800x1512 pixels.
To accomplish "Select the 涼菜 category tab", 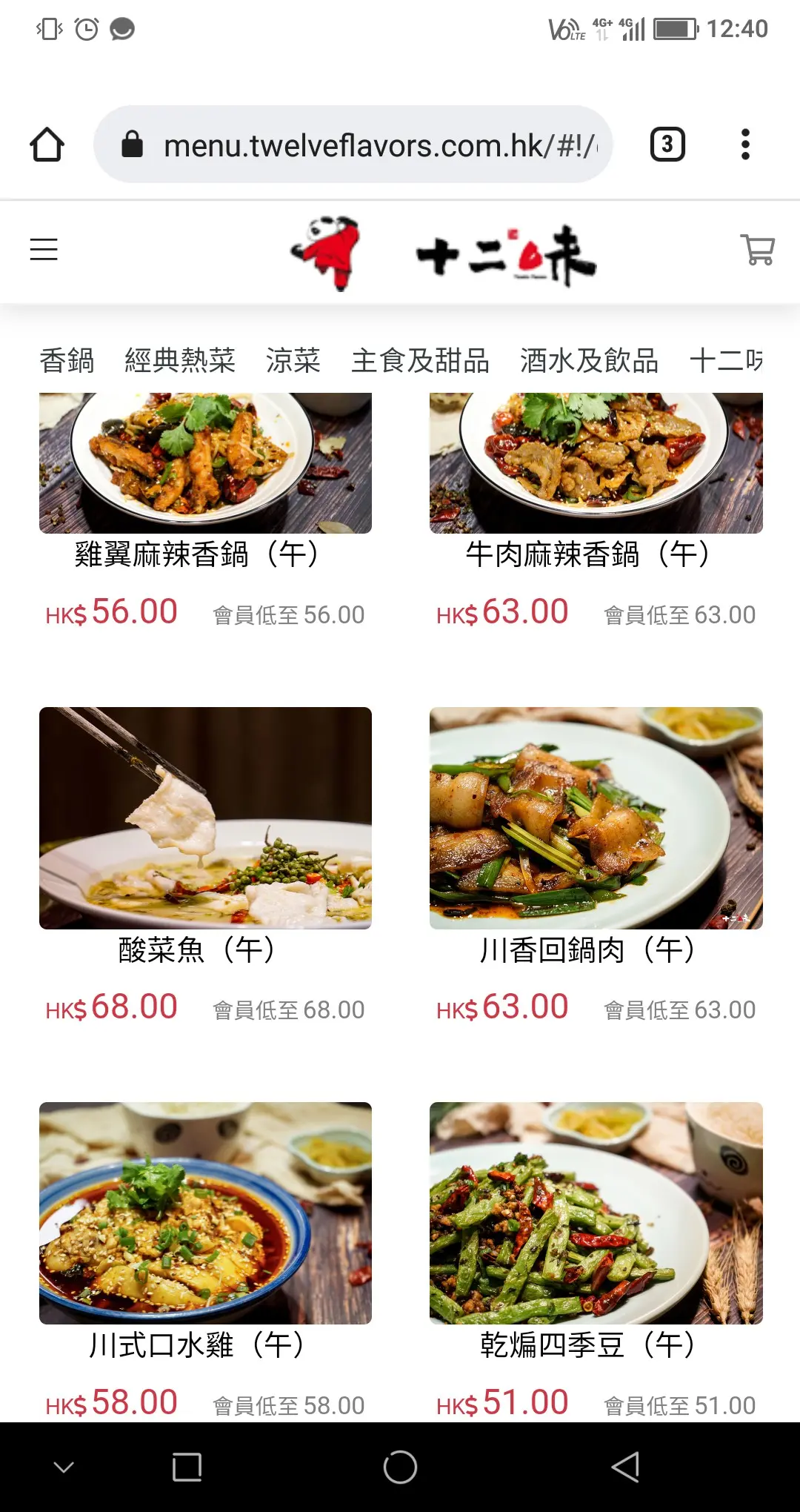I will tap(293, 361).
